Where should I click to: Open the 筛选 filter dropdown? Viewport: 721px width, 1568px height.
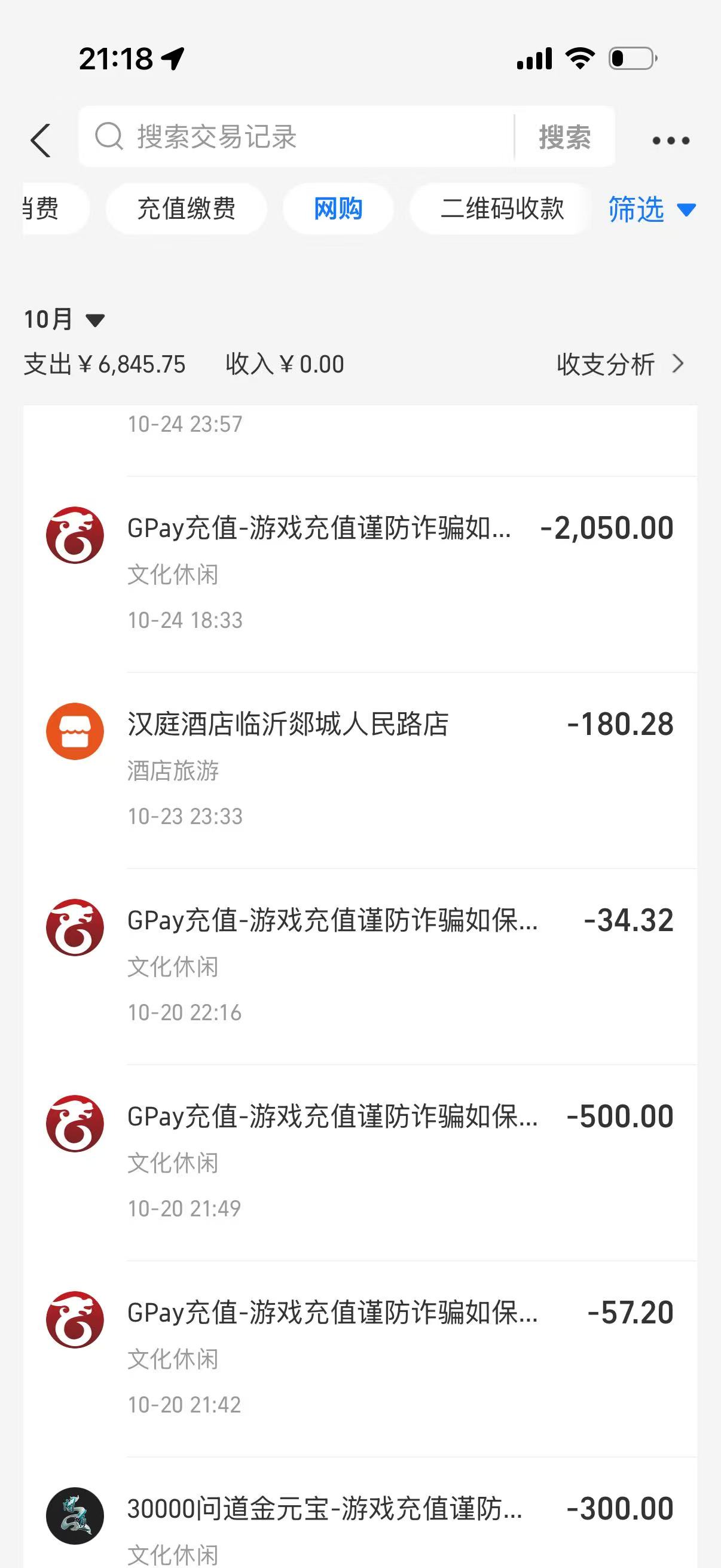651,209
